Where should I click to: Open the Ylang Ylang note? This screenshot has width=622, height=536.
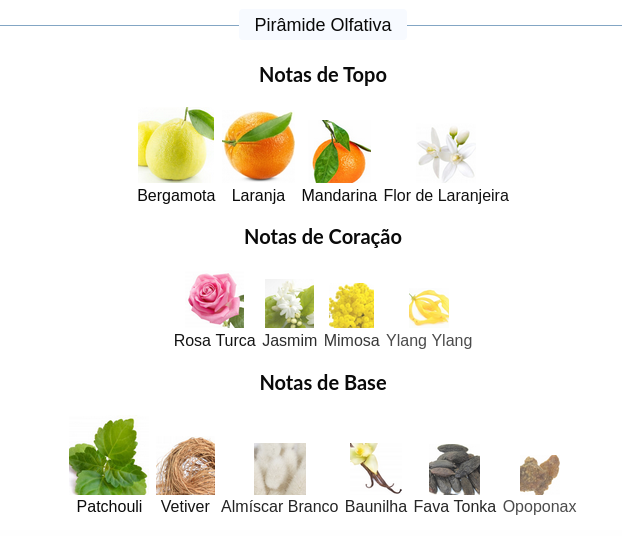(429, 319)
